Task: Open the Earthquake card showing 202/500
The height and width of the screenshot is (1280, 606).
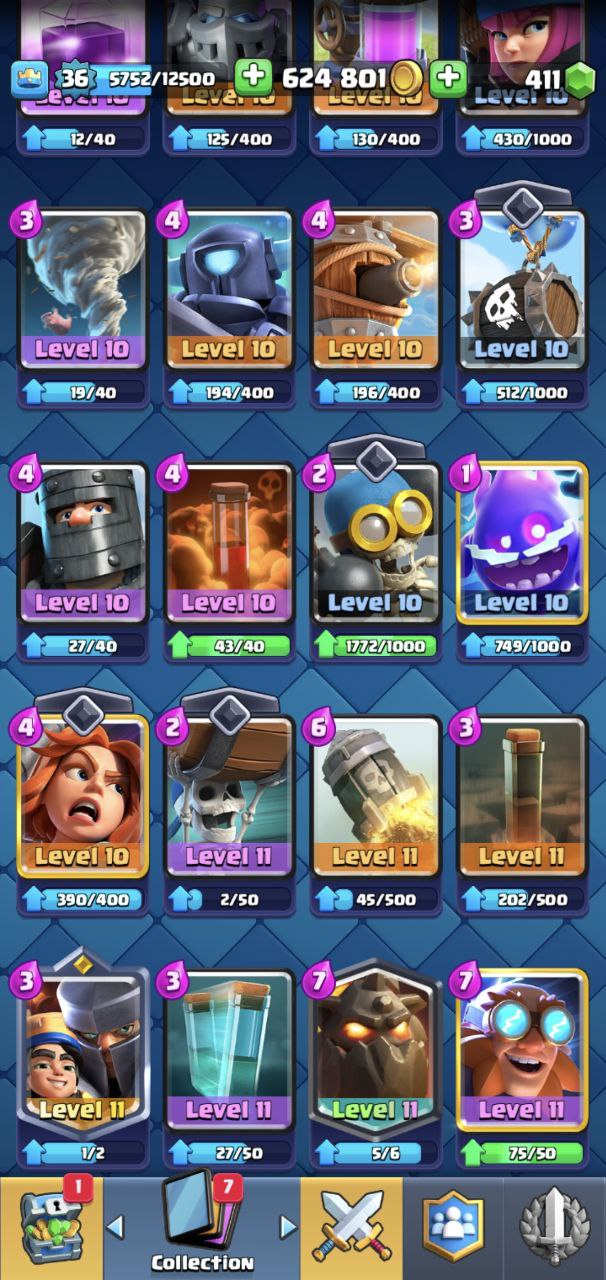Action: tap(520, 800)
